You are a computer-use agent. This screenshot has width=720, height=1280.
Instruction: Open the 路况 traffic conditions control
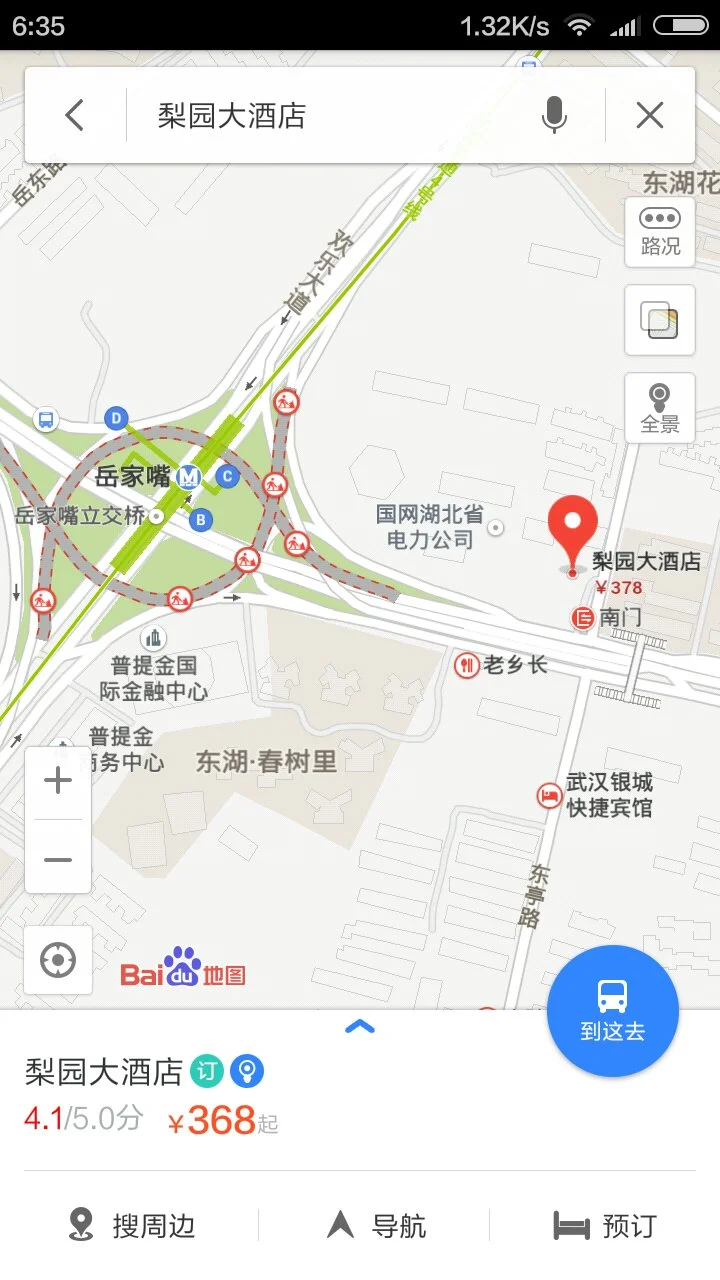[x=658, y=232]
